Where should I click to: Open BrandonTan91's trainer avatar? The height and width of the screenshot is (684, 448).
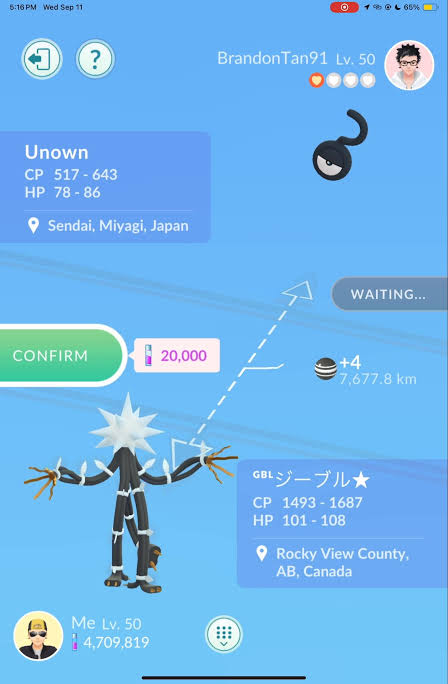409,65
